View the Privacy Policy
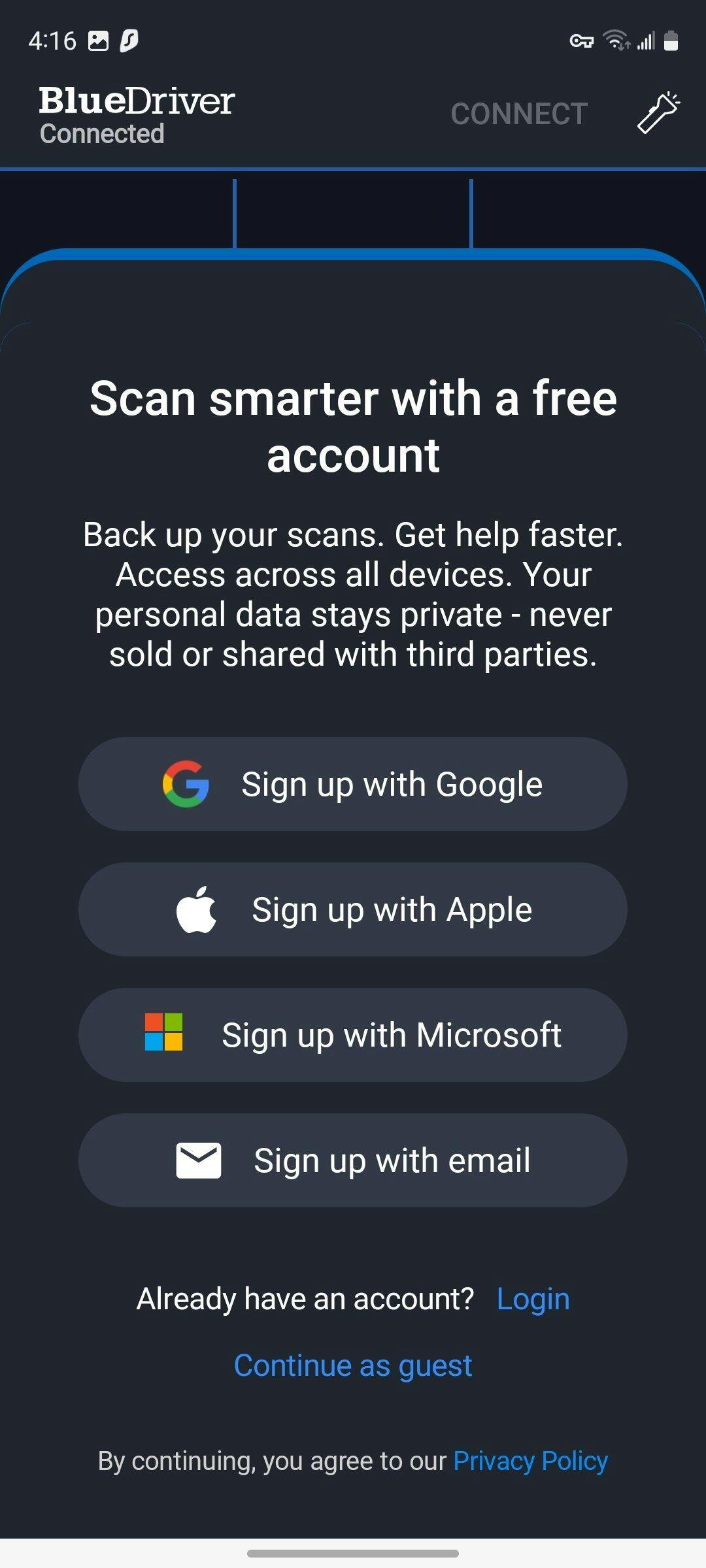This screenshot has height=1568, width=706. point(530,1461)
